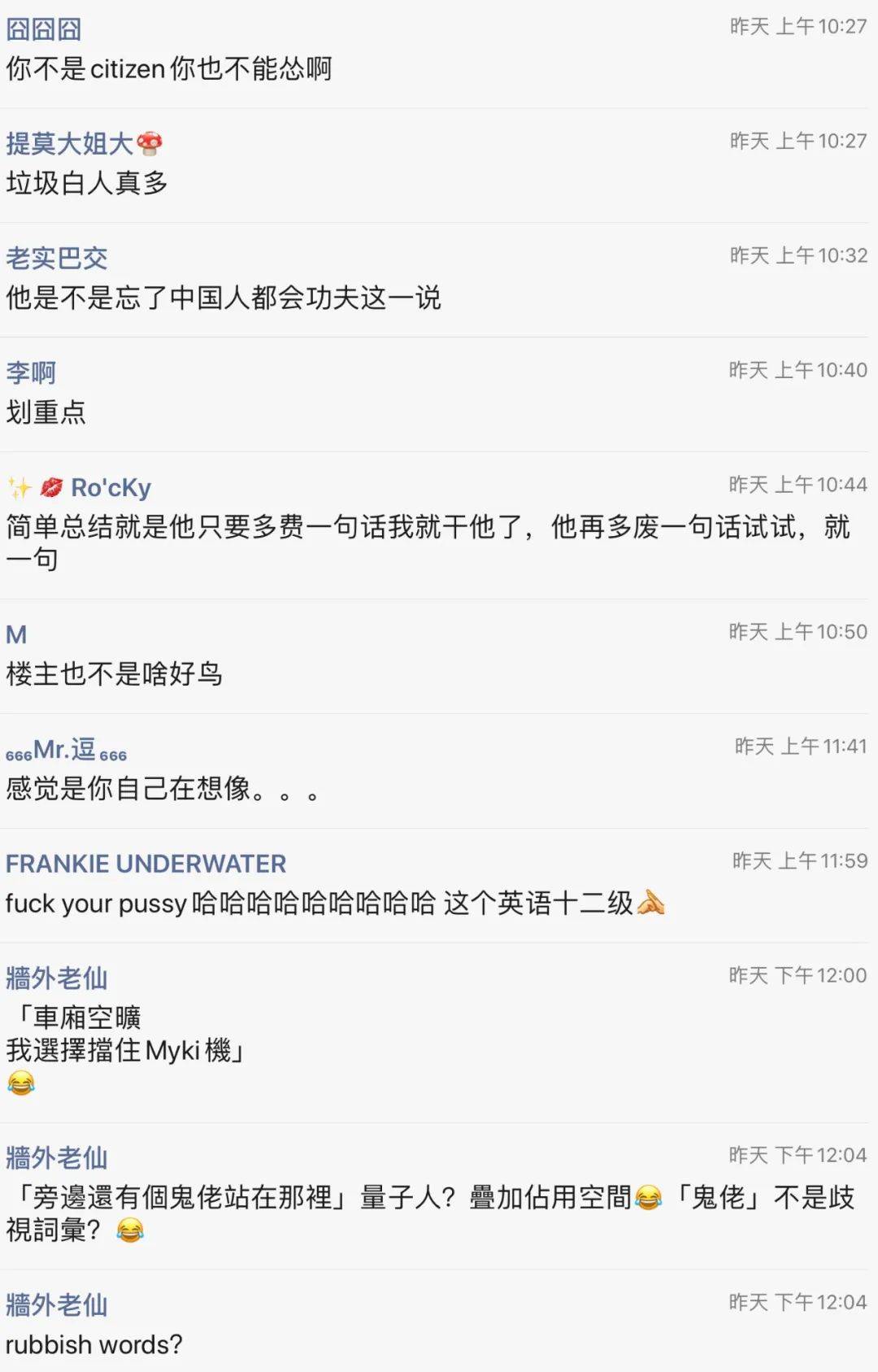Open Mr.逗's profile
This screenshot has width=878, height=1372.
[x=65, y=749]
